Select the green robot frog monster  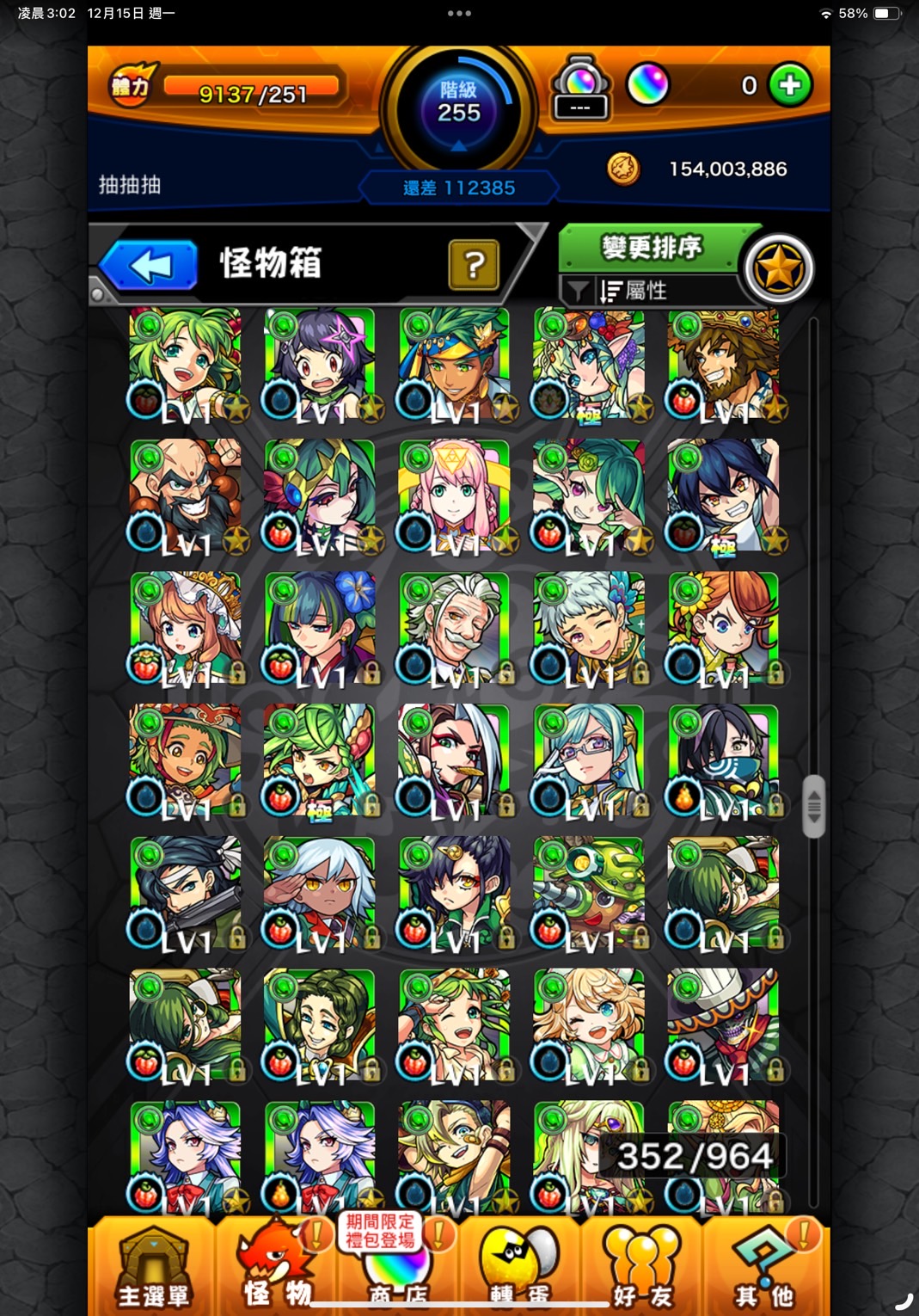[x=589, y=893]
